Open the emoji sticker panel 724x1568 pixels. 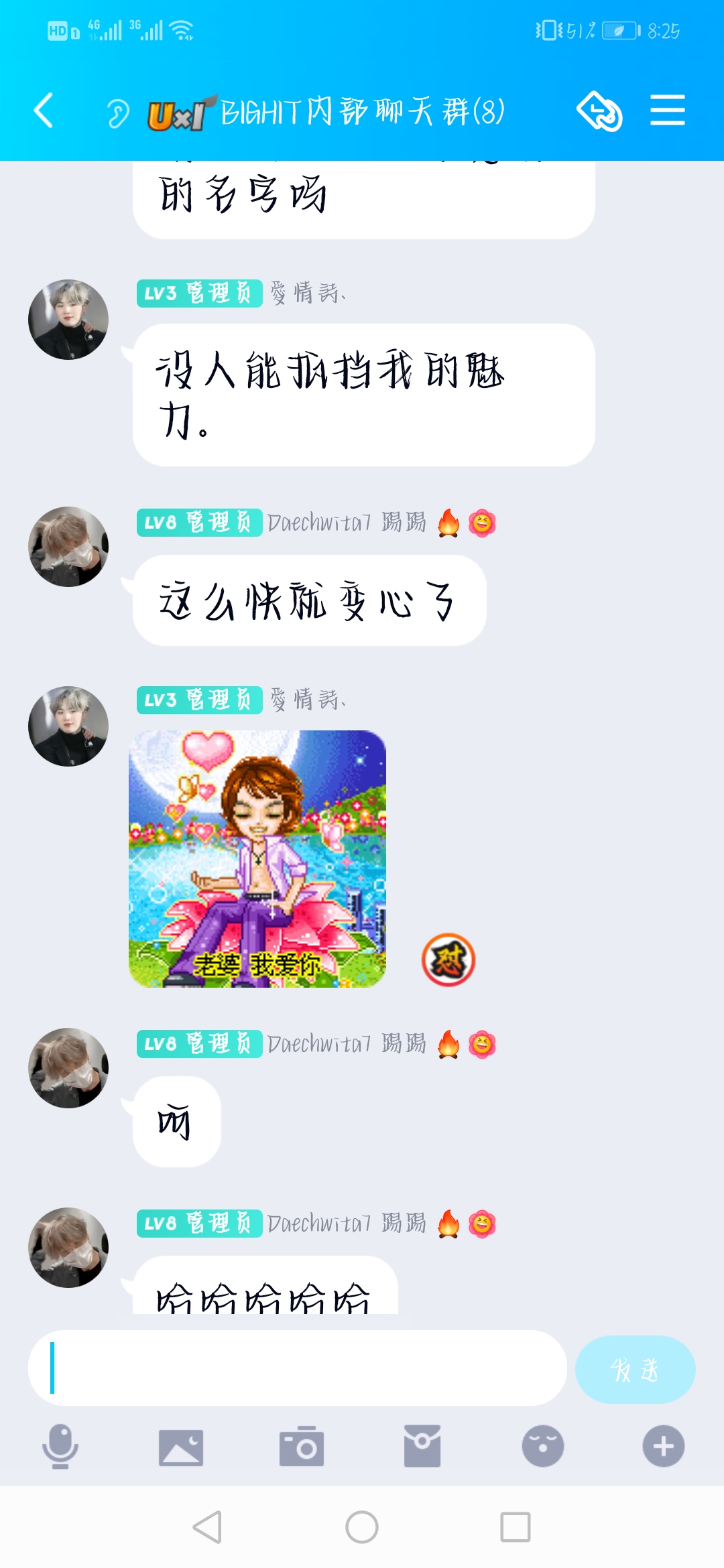(543, 1446)
